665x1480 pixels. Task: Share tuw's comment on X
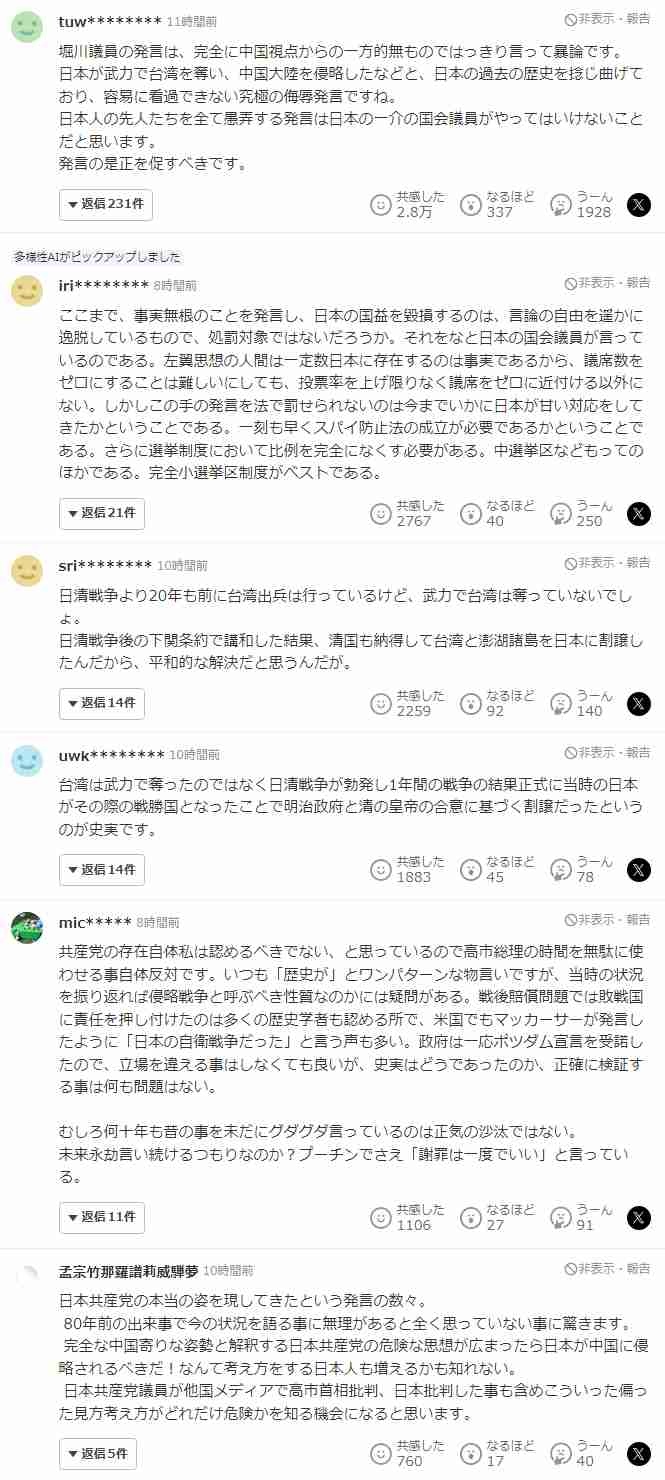tap(638, 205)
